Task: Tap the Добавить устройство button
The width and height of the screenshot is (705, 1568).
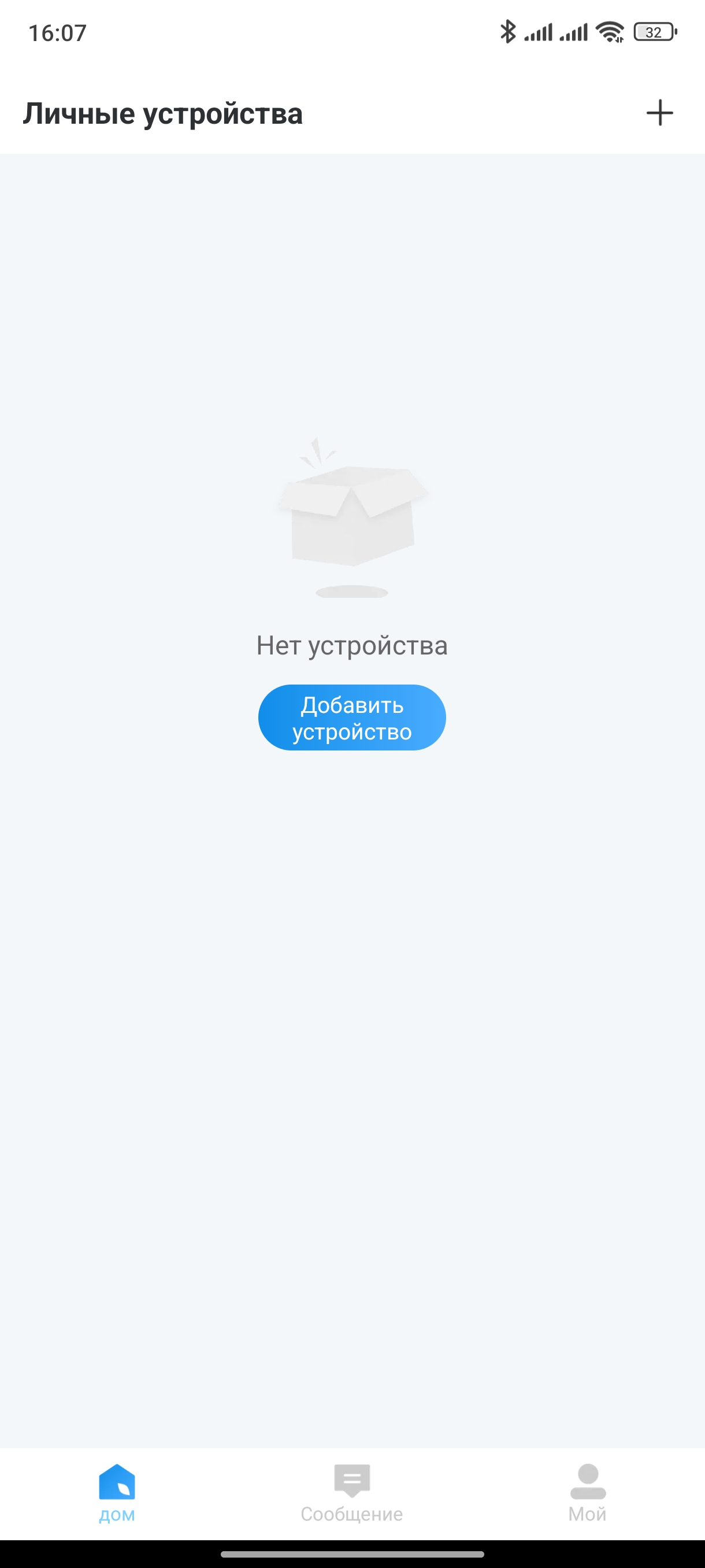Action: (351, 718)
